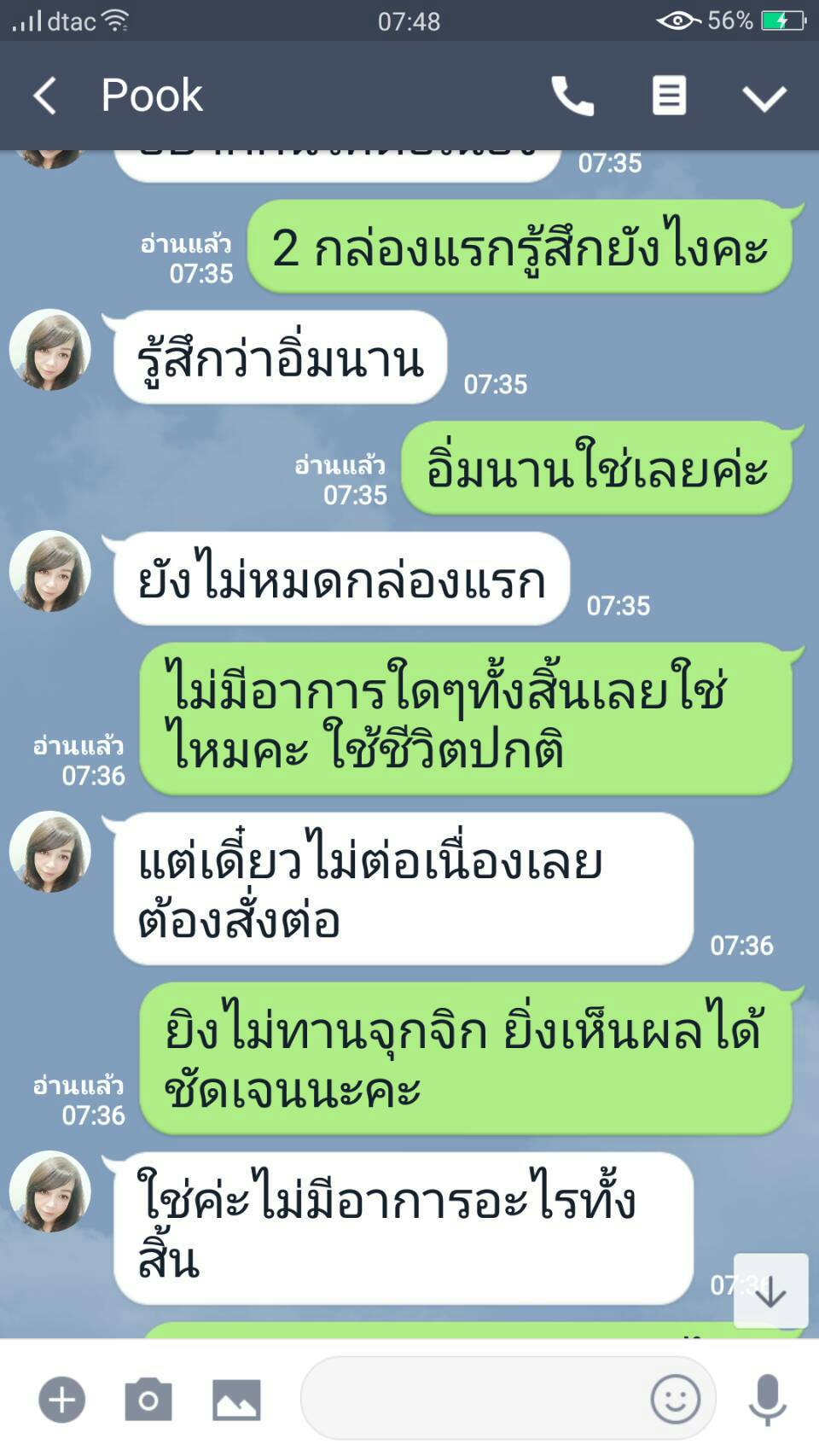Record a voice message
The image size is (819, 1456).
(x=767, y=1400)
